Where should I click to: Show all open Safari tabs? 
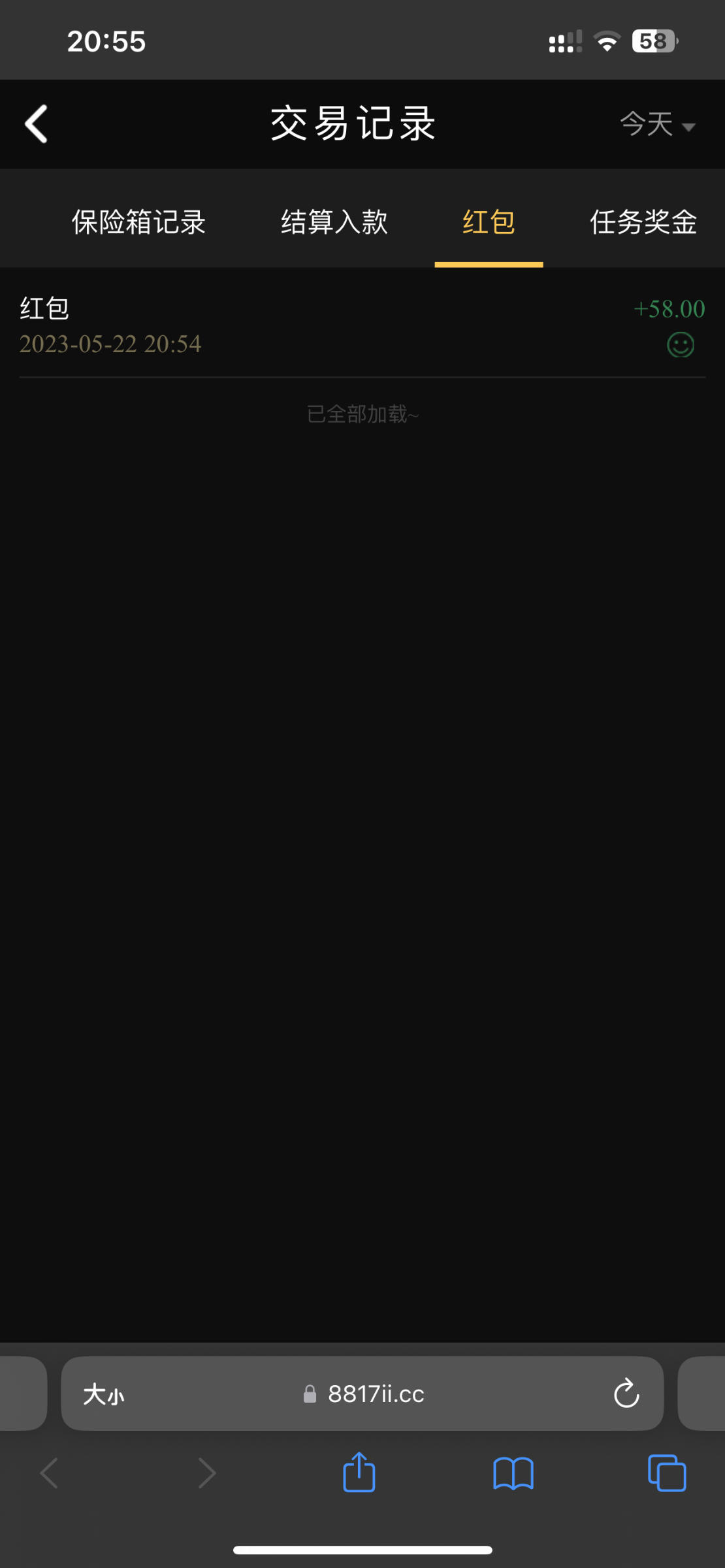666,1473
